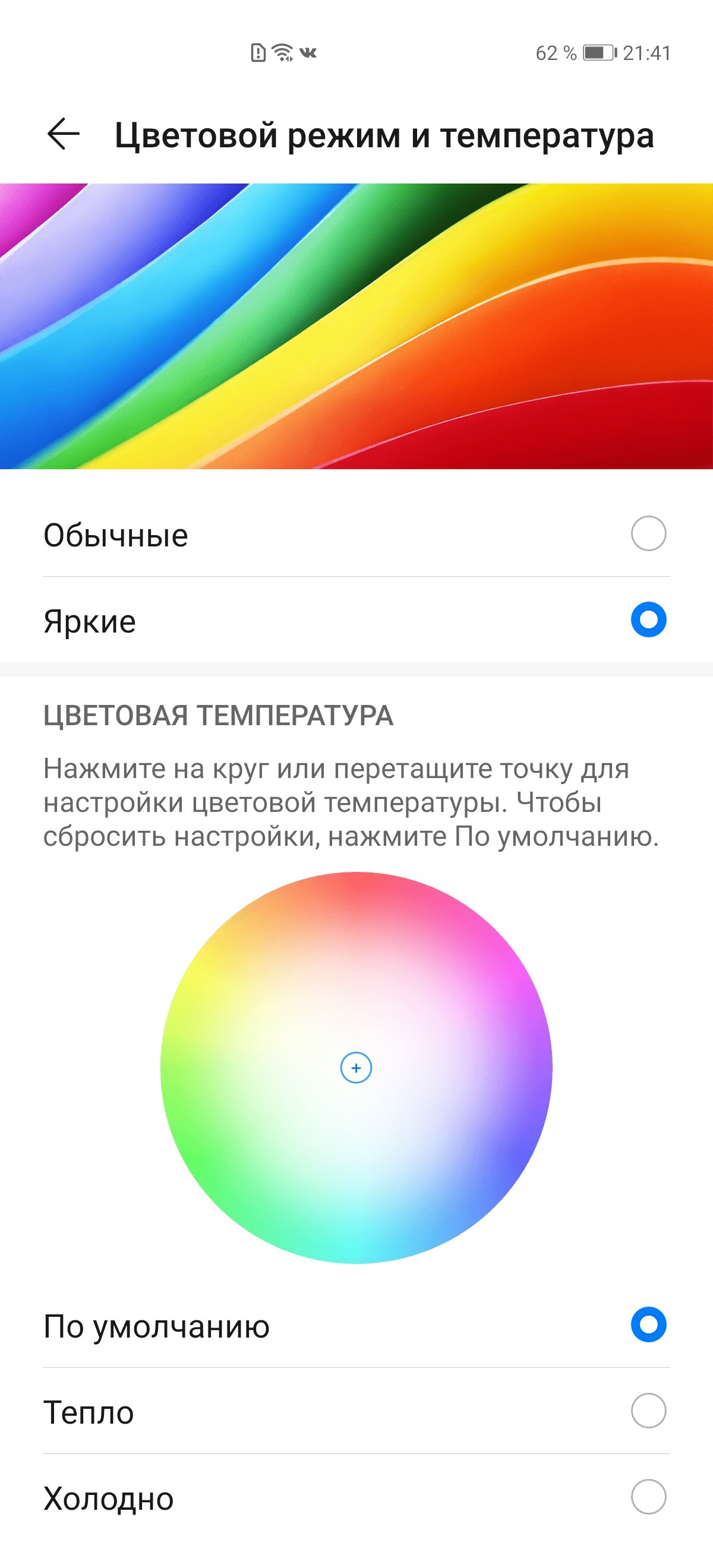This screenshot has height=1568, width=713.
Task: Switch color temperature to Тепло
Action: coord(648,1411)
